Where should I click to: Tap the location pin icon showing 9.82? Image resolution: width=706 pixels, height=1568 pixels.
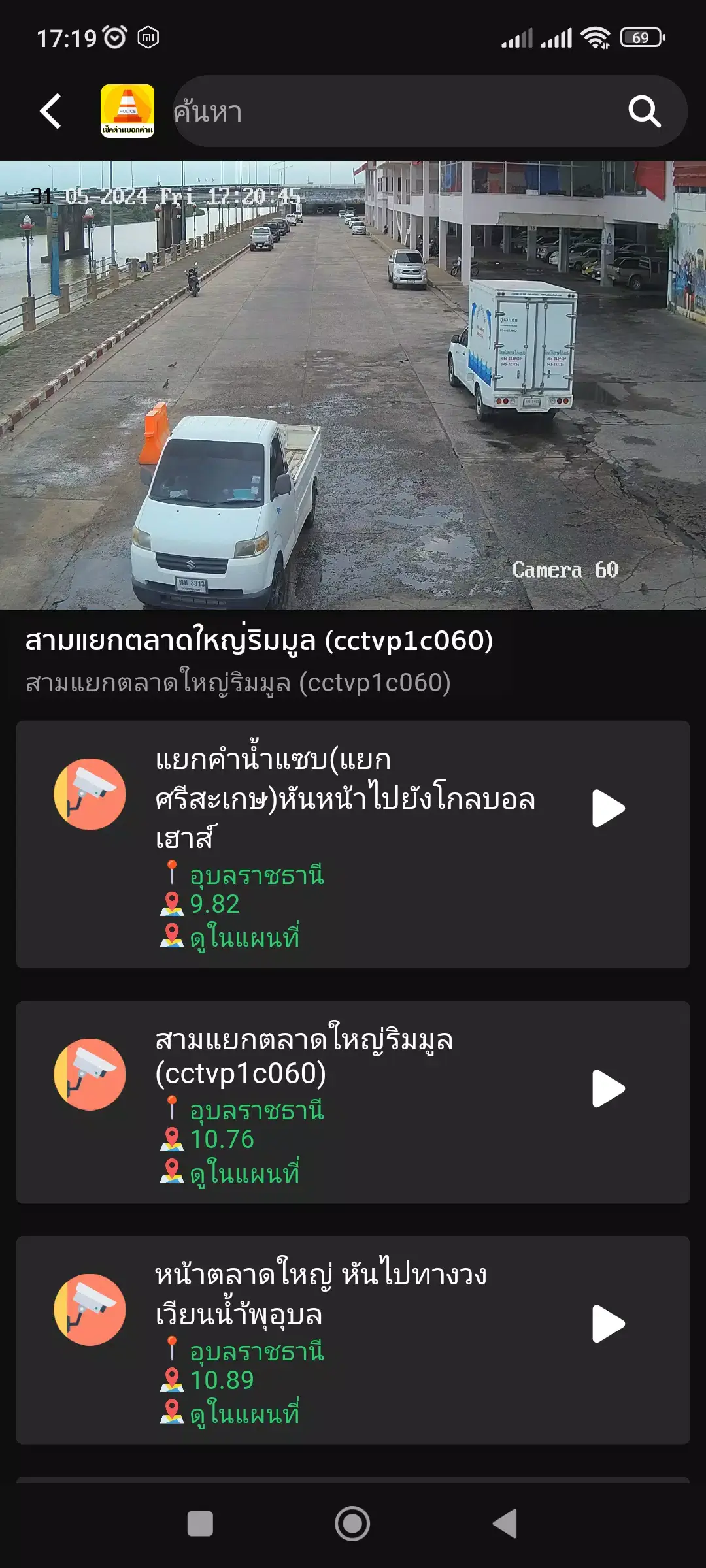[173, 904]
